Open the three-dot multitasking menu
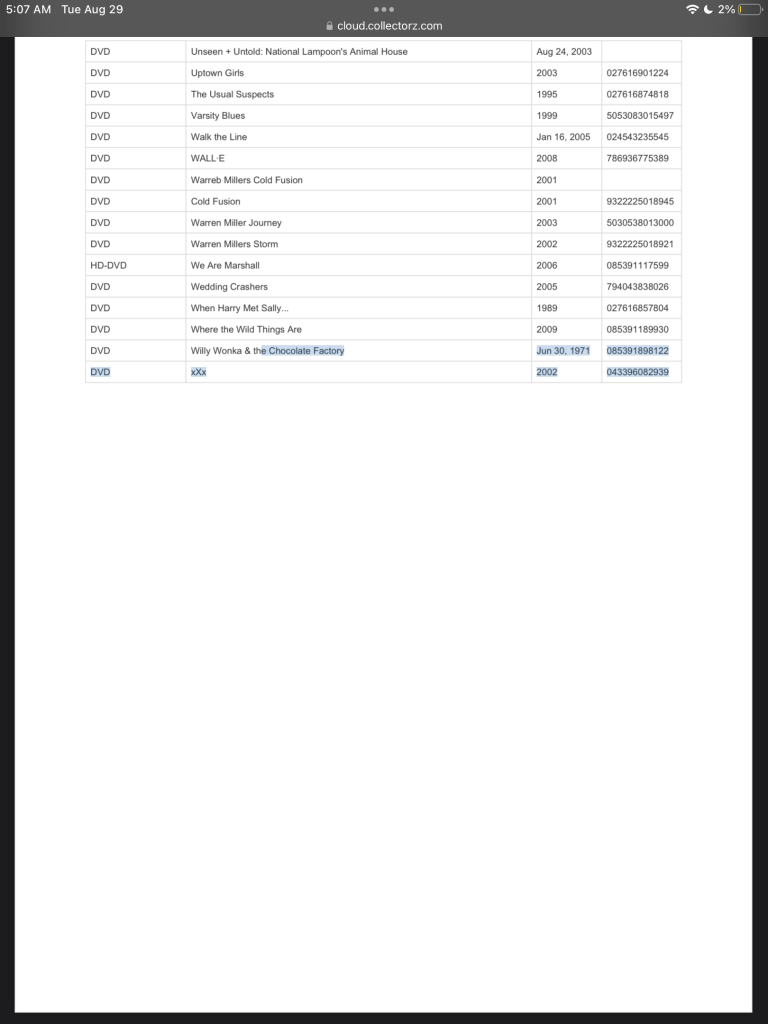Viewport: 768px width, 1024px height. 384,9
